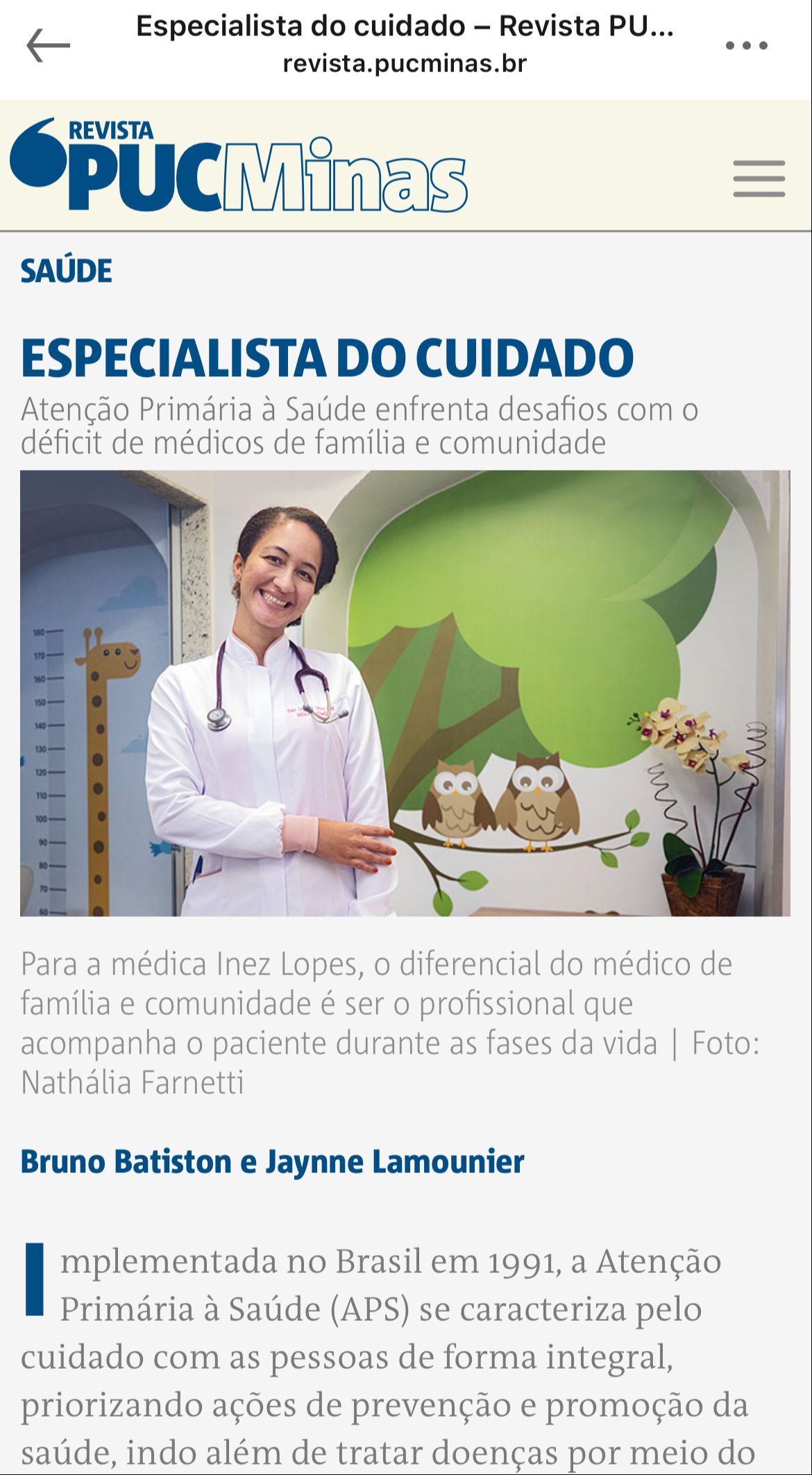Tap the page title Especialista do cuidado

[x=406, y=29]
